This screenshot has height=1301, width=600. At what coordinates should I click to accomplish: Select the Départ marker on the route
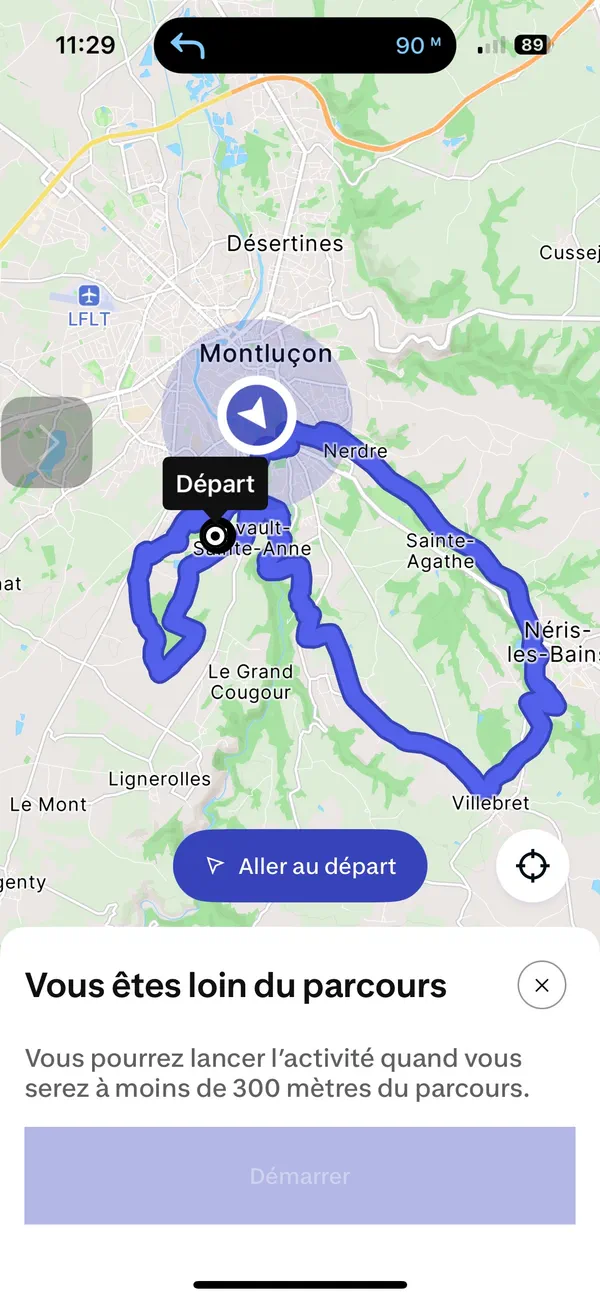[214, 535]
